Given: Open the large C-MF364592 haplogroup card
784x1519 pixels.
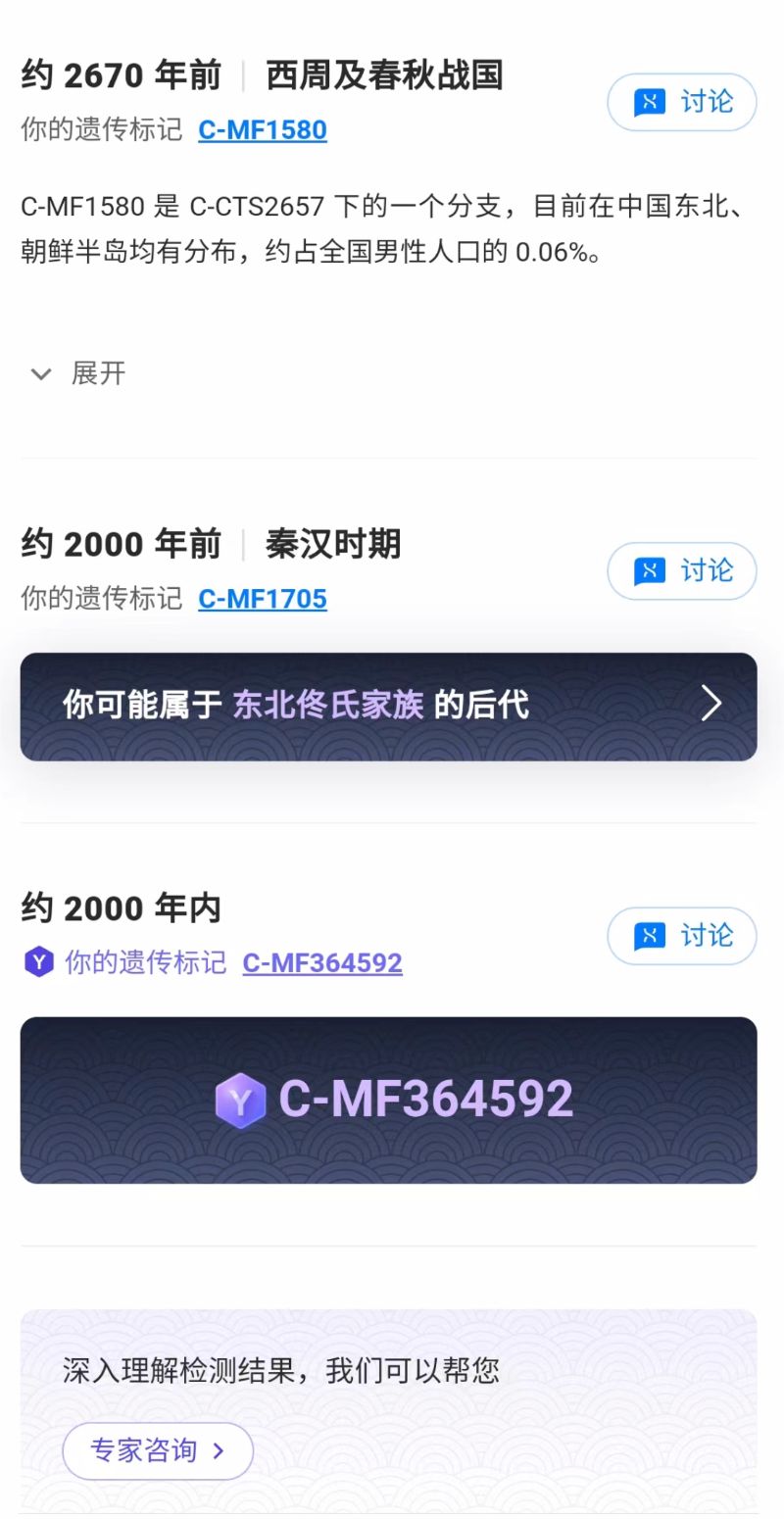Looking at the screenshot, I should click(x=388, y=1100).
